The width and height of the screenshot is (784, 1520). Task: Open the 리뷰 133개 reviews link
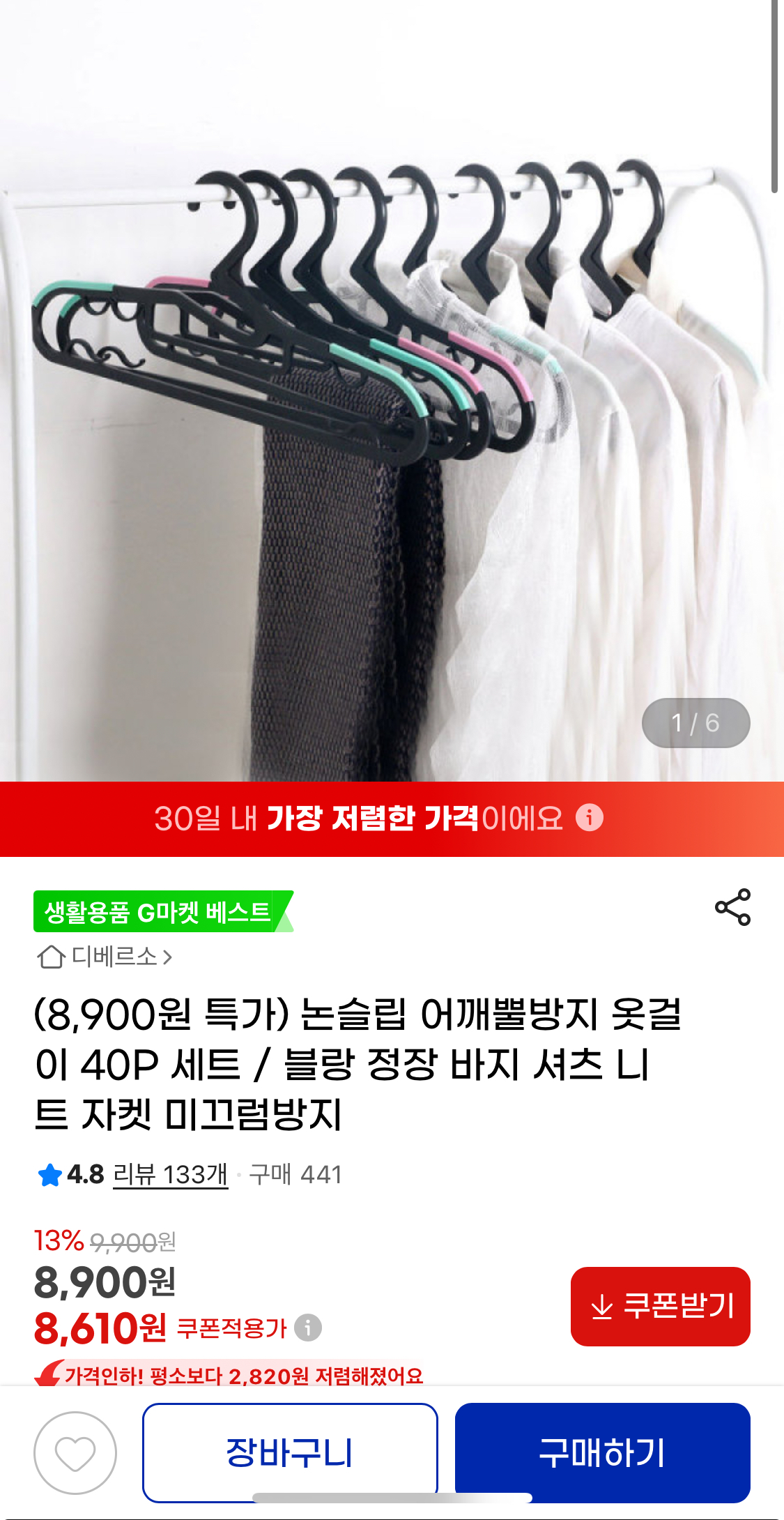tap(170, 1175)
